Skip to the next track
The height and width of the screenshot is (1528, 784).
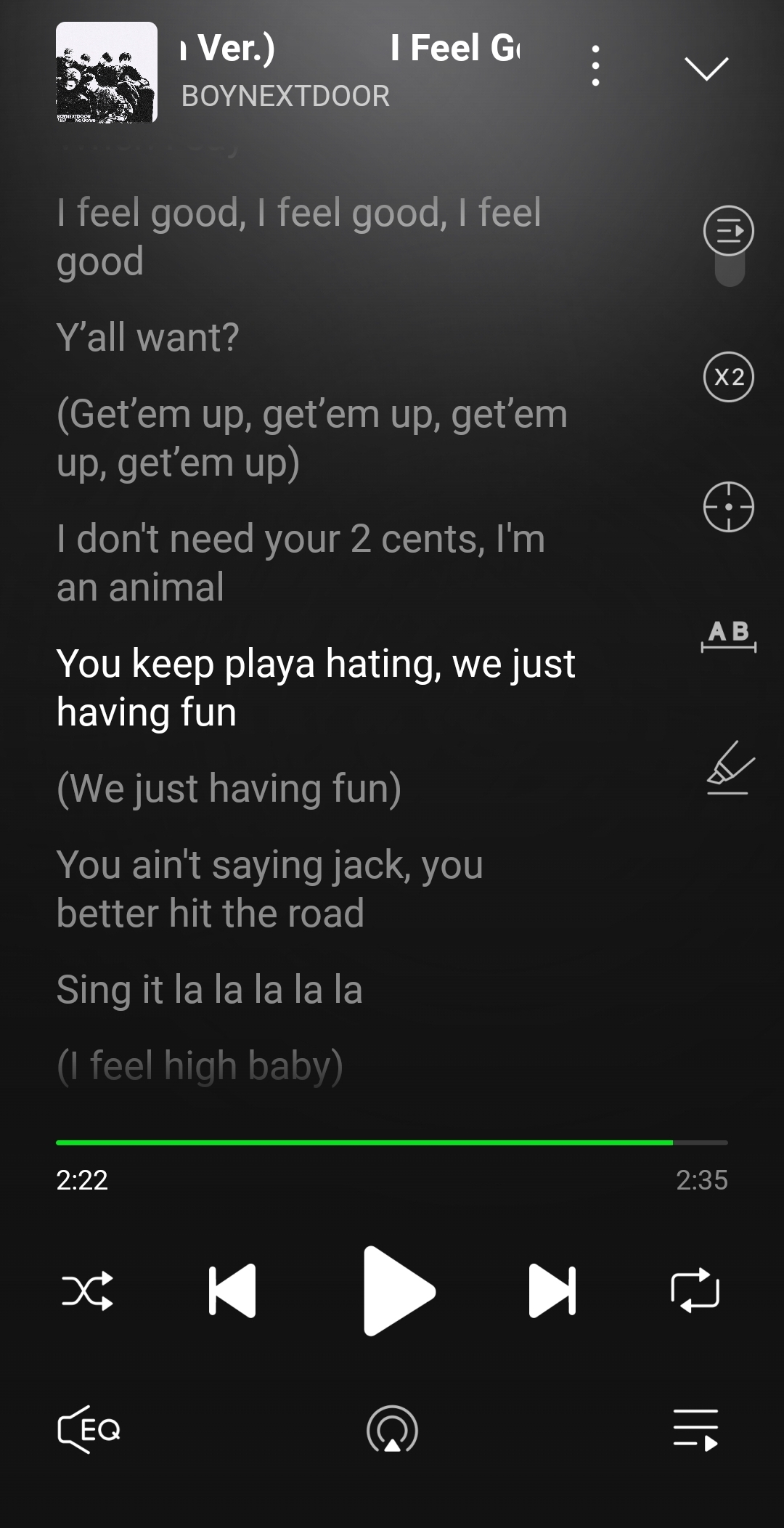552,1291
